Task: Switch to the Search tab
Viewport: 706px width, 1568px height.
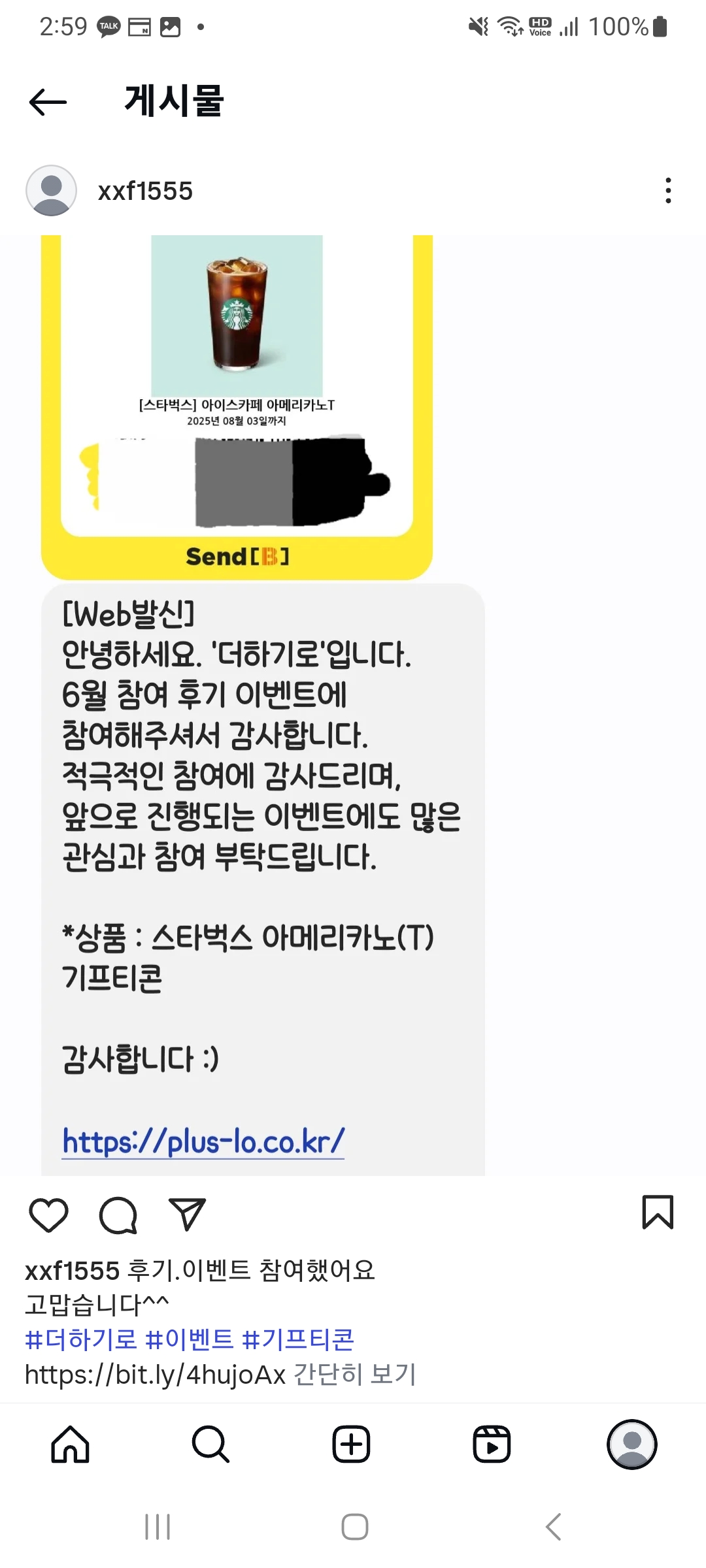Action: pos(210,1444)
